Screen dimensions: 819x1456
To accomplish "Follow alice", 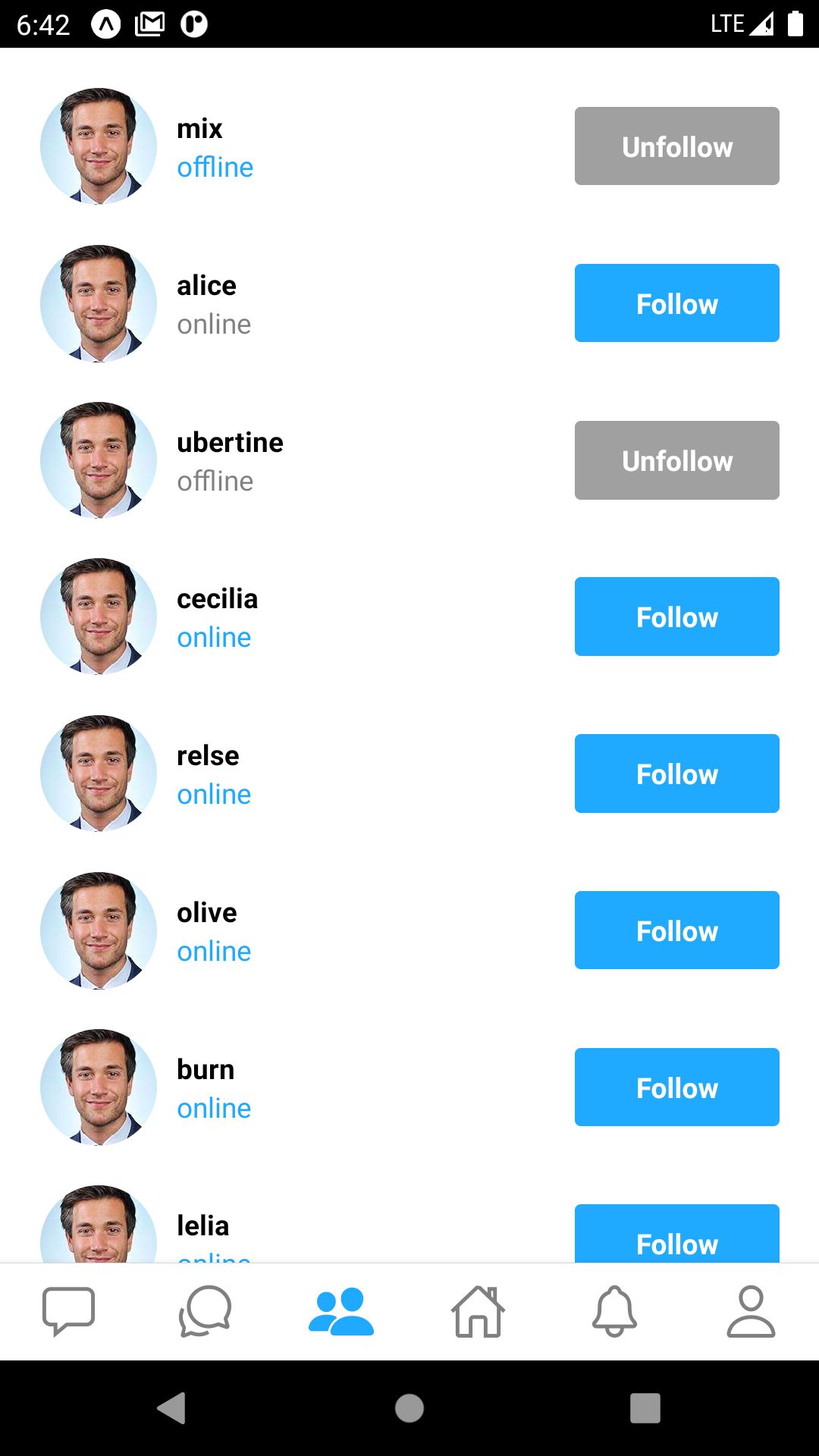I will [x=676, y=303].
